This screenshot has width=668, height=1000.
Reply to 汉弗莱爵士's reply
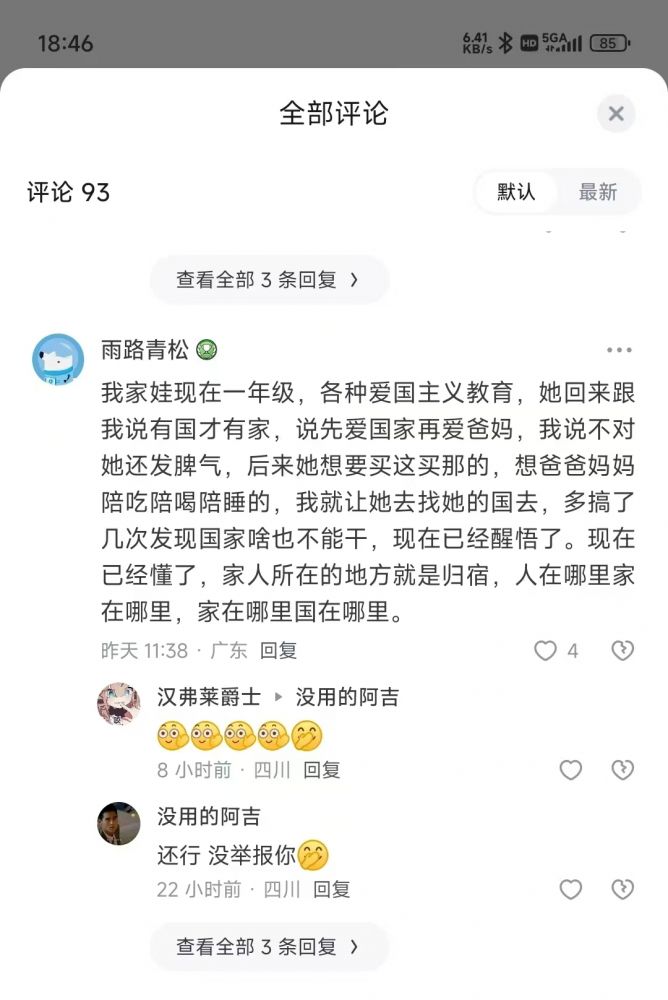click(322, 770)
